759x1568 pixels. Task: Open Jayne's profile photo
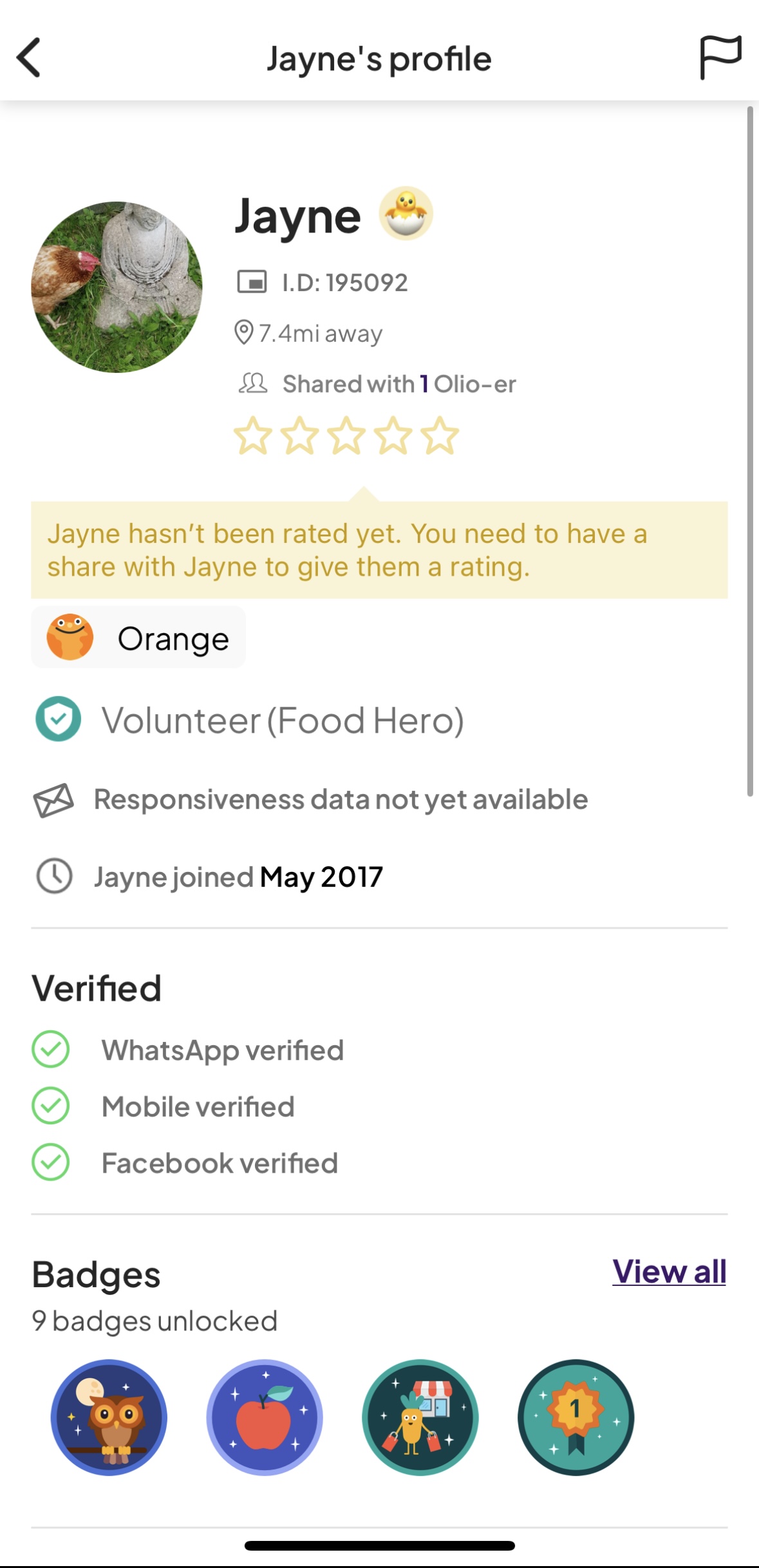coord(117,287)
